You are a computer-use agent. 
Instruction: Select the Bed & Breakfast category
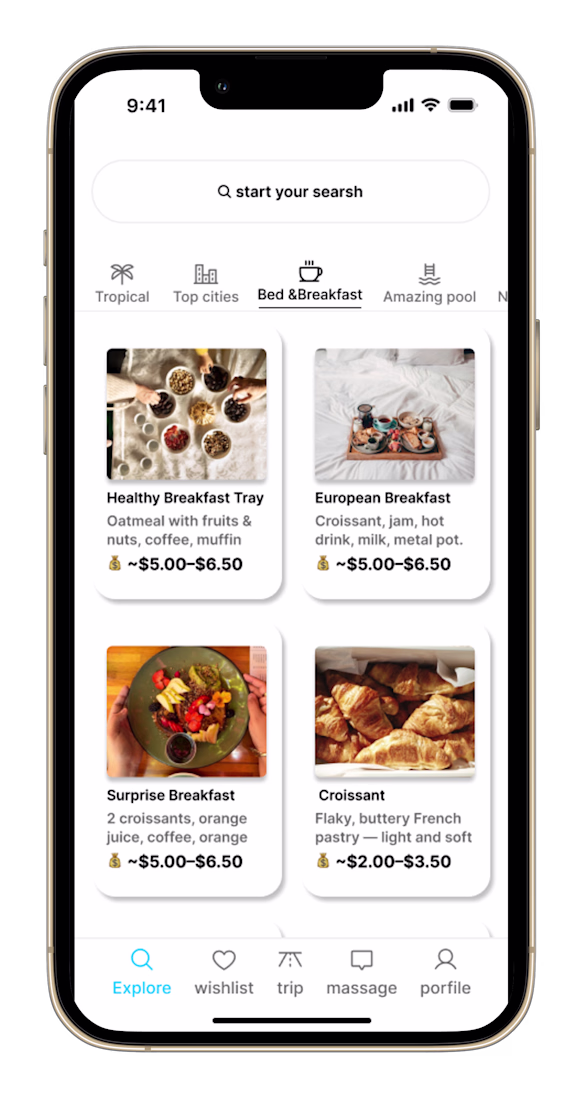(310, 283)
